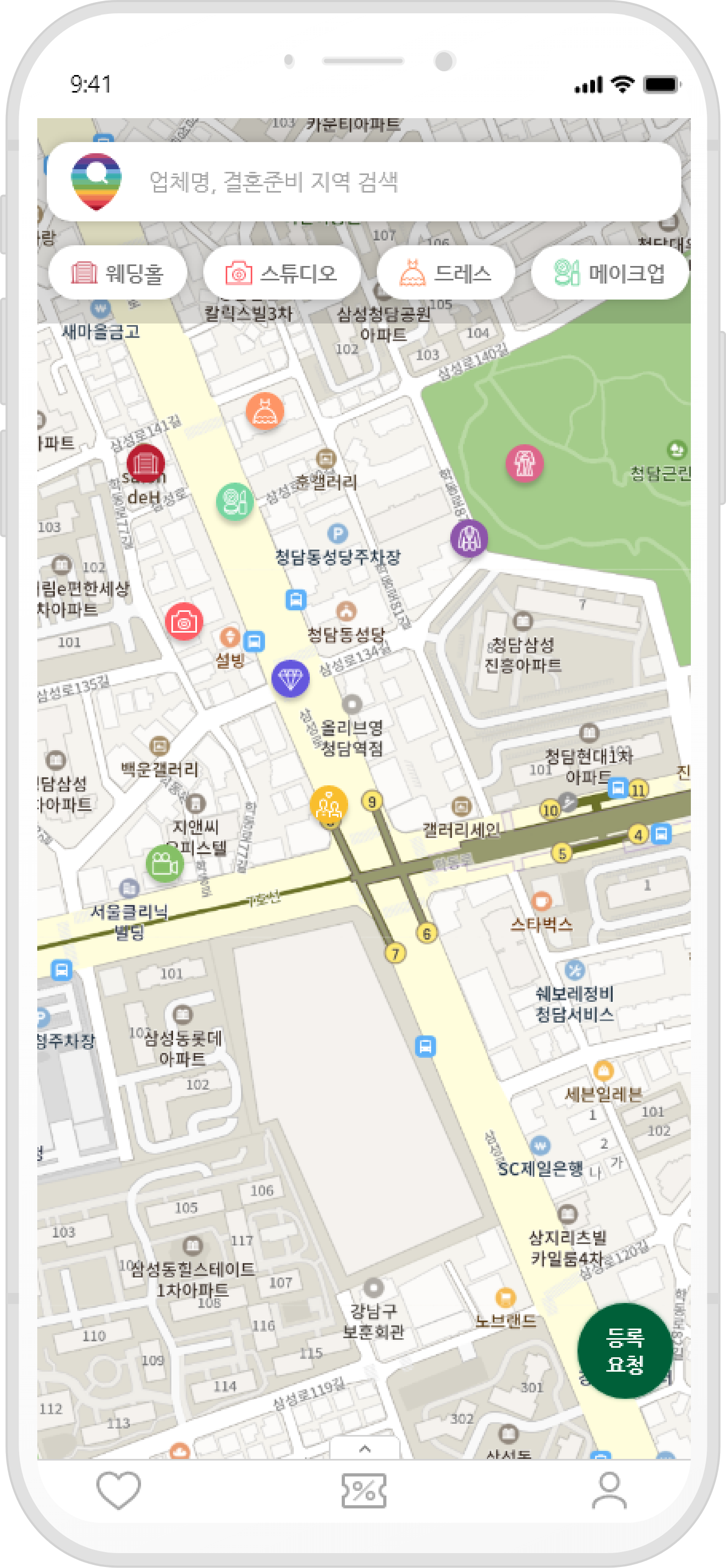Filter by 스튜디오 chip
Image resolution: width=726 pixels, height=1568 pixels.
click(282, 273)
